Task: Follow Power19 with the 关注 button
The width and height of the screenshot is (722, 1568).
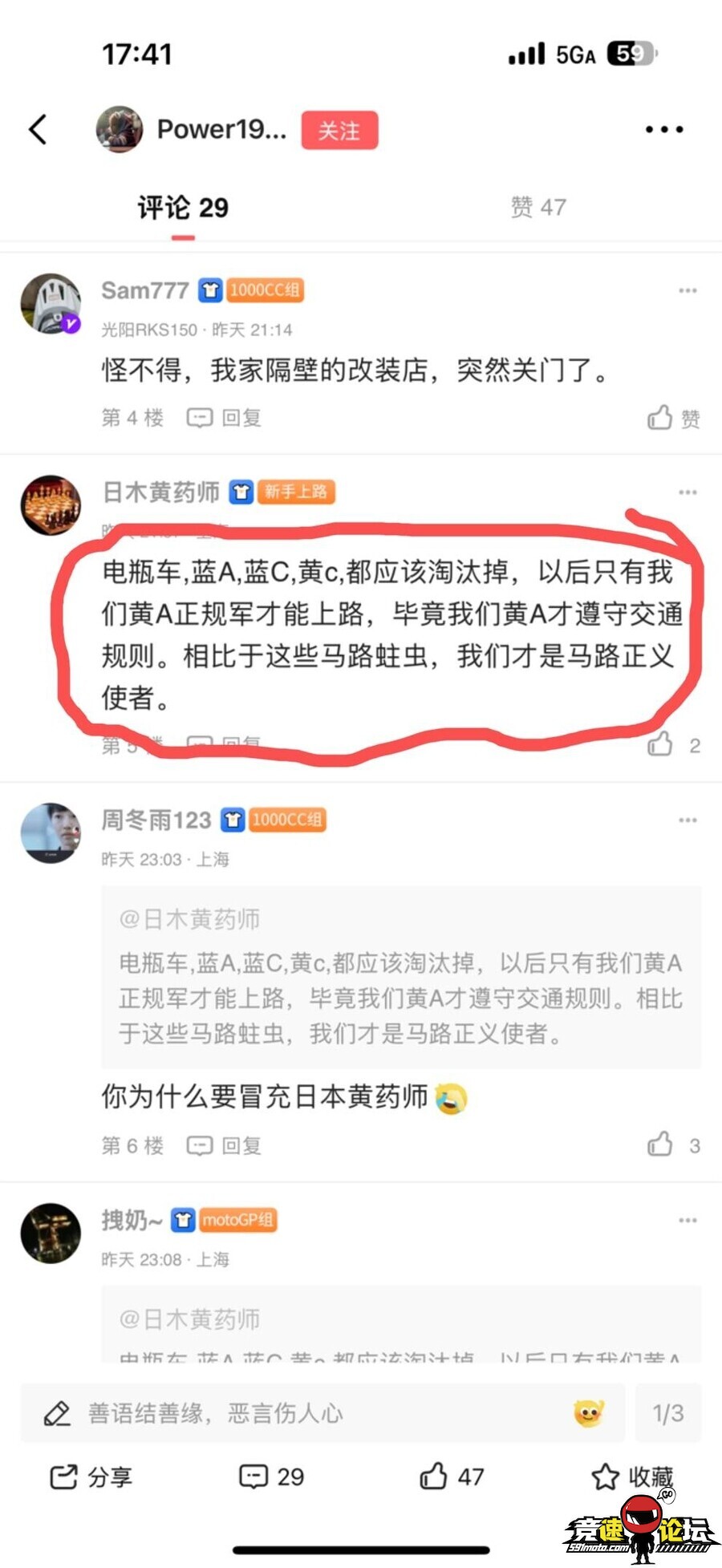Action: [339, 130]
